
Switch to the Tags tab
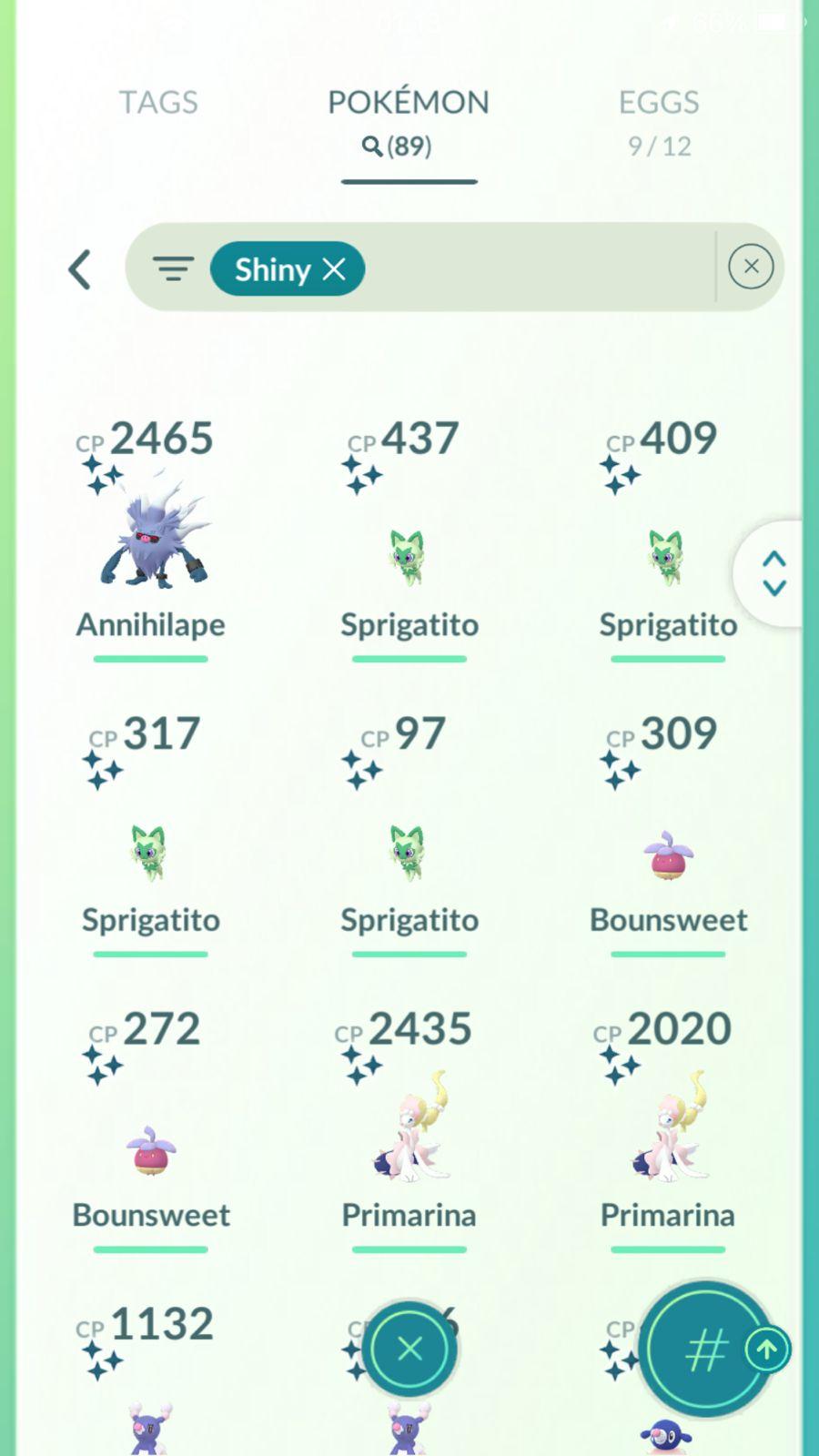[158, 103]
